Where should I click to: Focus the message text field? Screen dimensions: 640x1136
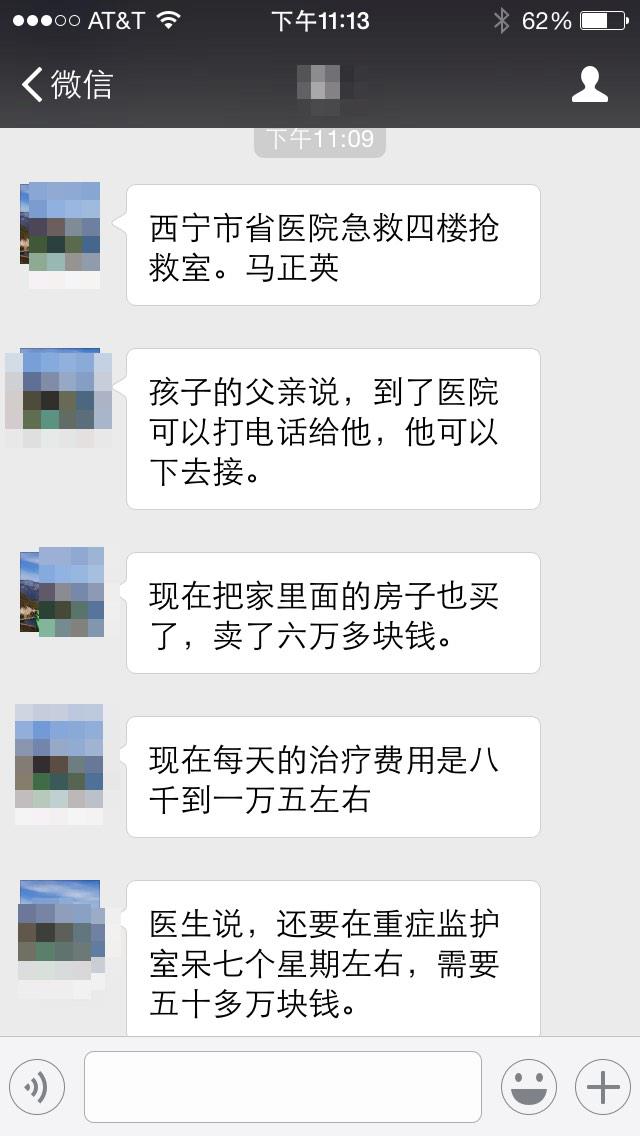coord(282,1087)
